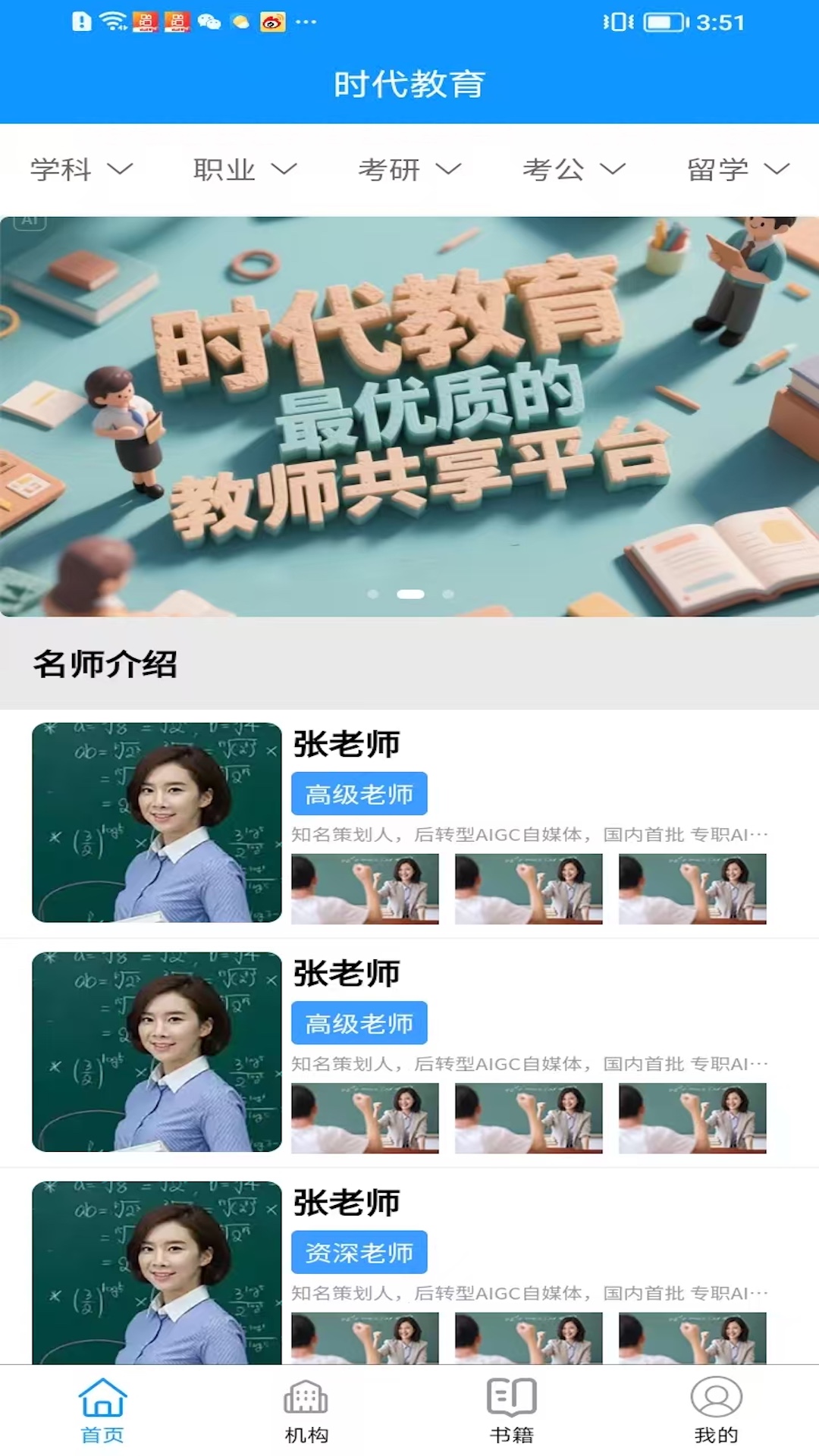Switch to the 职业 category tab
Screen dimensions: 819x1456
(241, 168)
